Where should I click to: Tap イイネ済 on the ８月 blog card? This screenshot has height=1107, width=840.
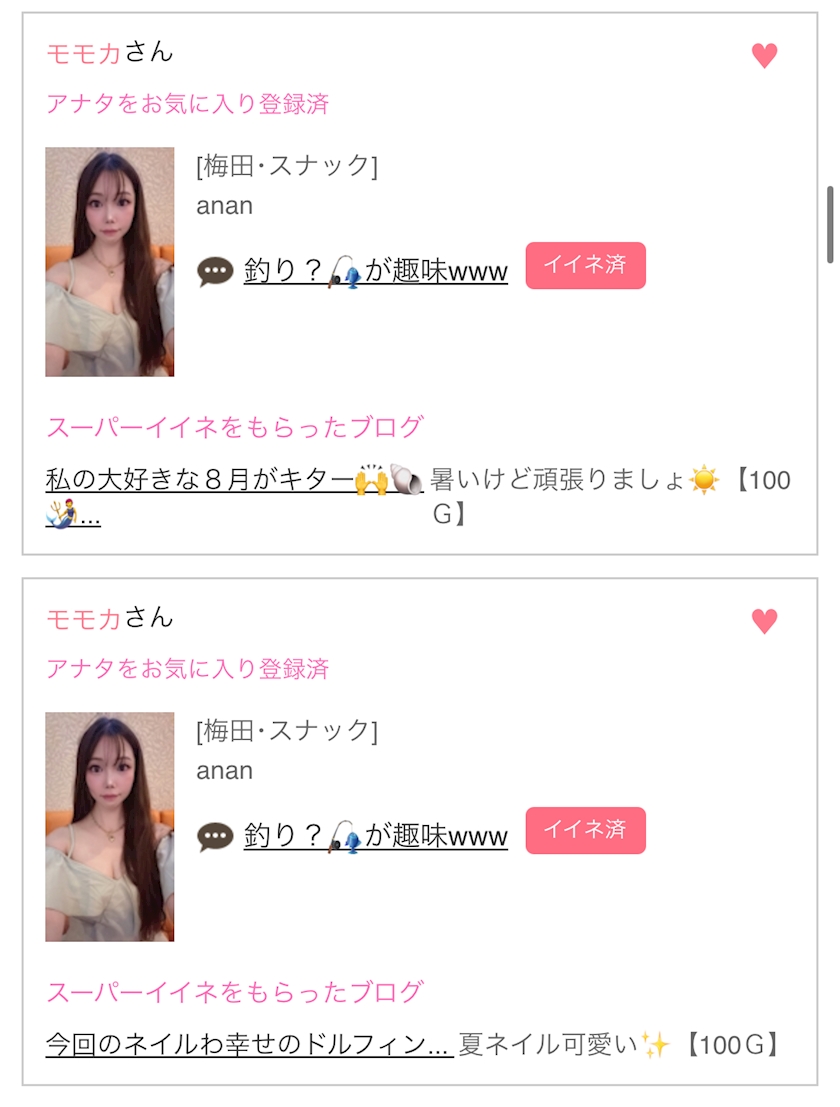[x=585, y=265]
